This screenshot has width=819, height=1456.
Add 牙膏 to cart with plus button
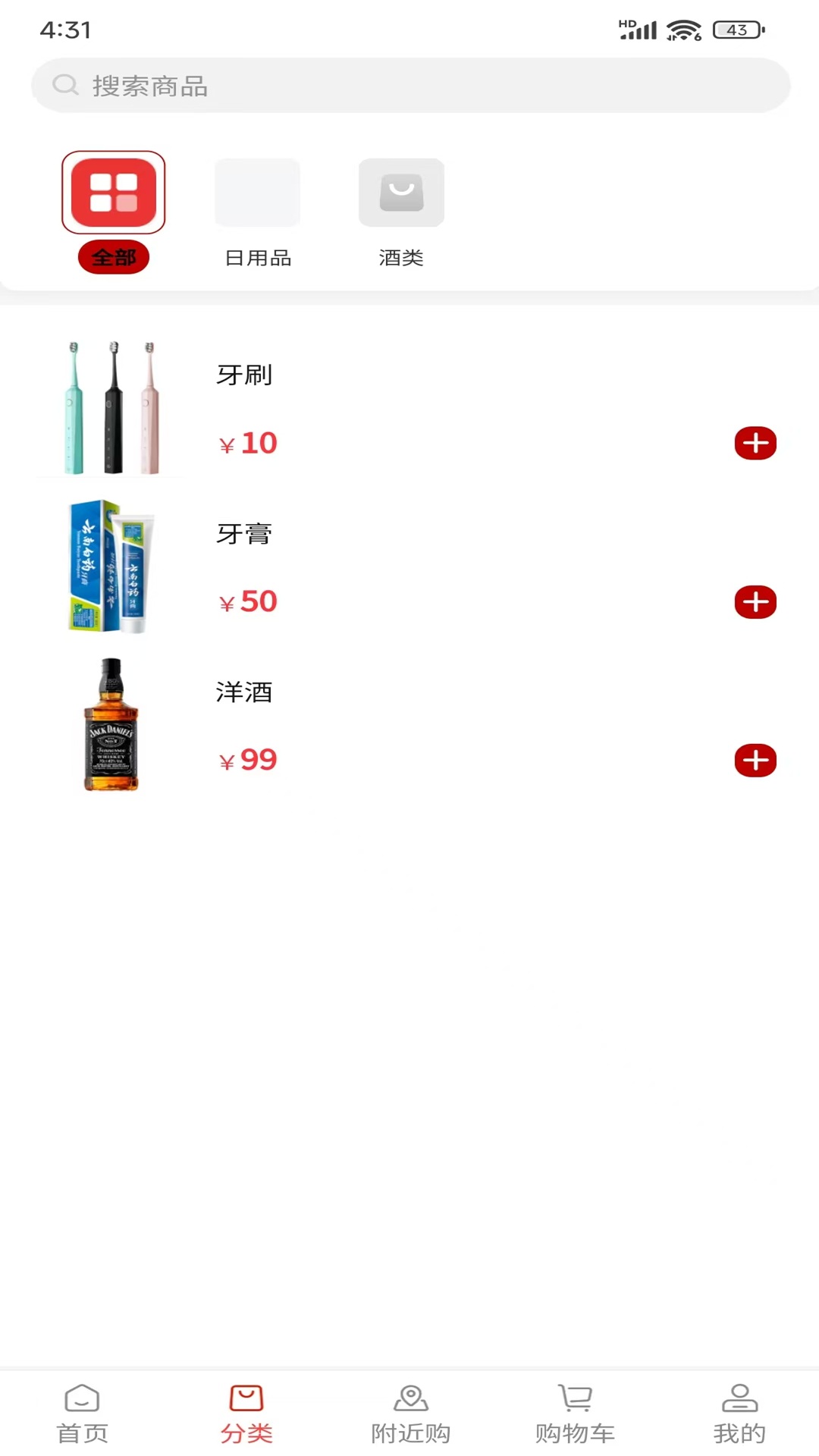755,601
